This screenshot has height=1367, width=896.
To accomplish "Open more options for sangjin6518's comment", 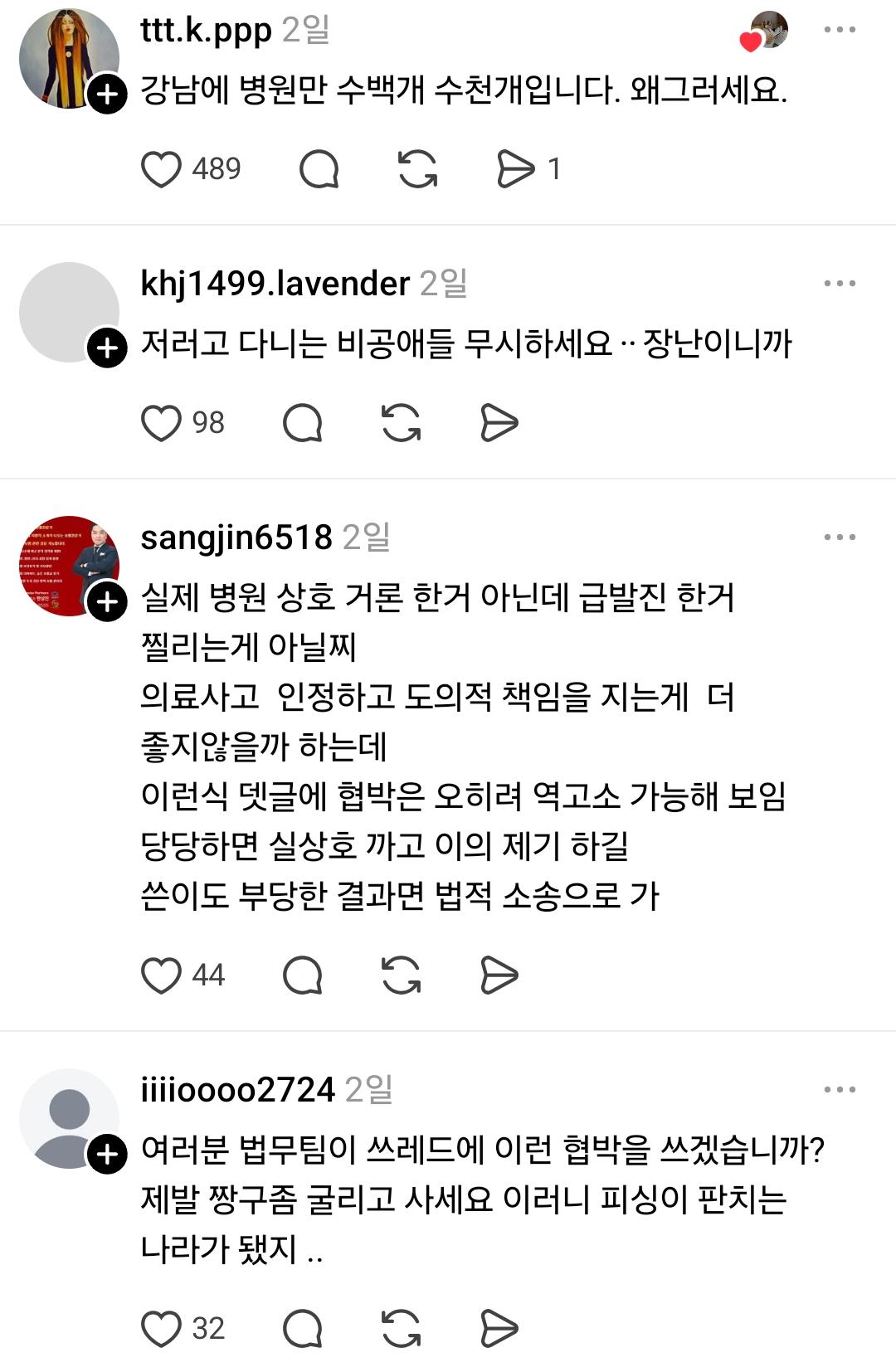I will tap(840, 538).
